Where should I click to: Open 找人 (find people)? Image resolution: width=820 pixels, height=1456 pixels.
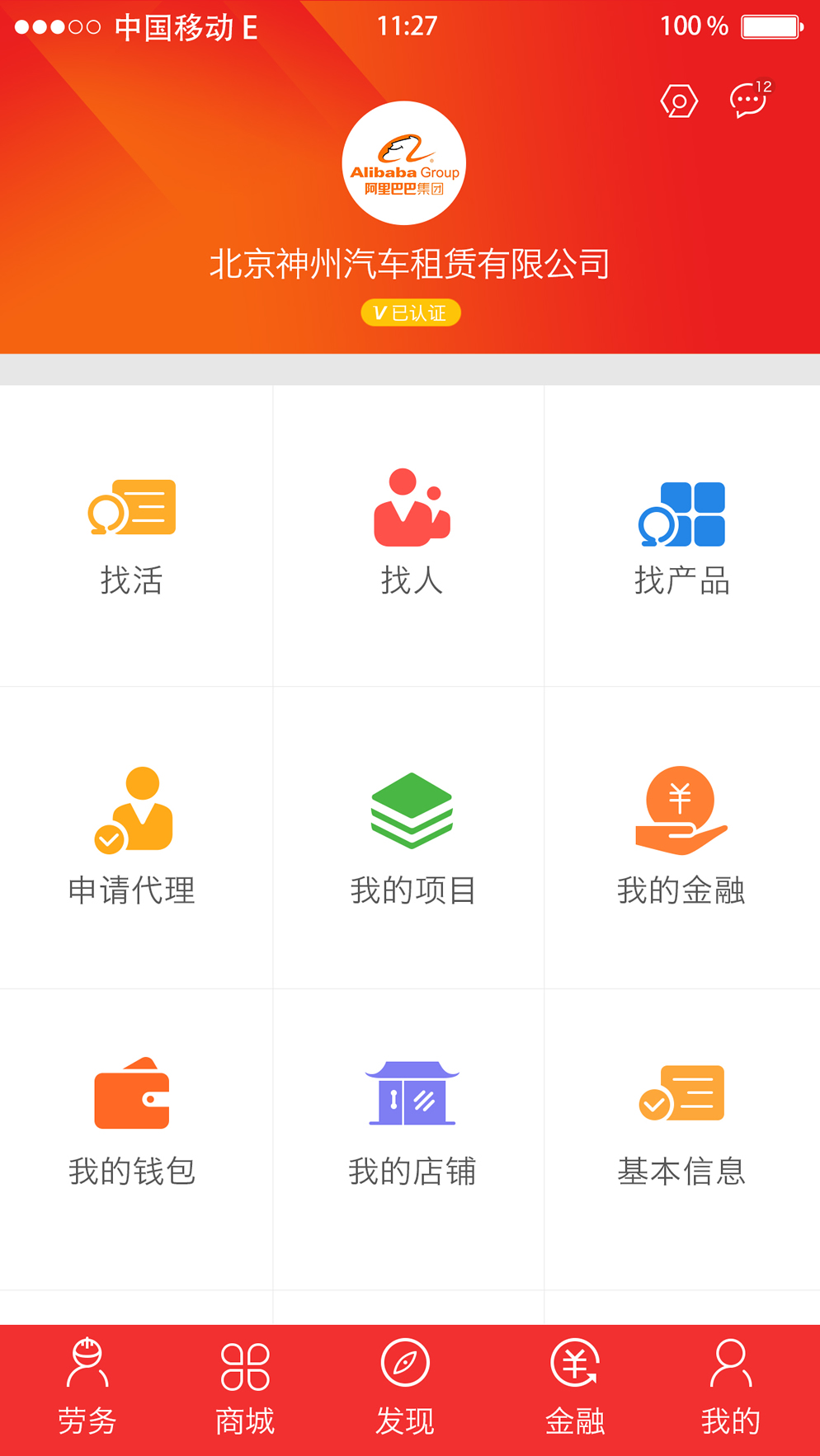point(410,536)
